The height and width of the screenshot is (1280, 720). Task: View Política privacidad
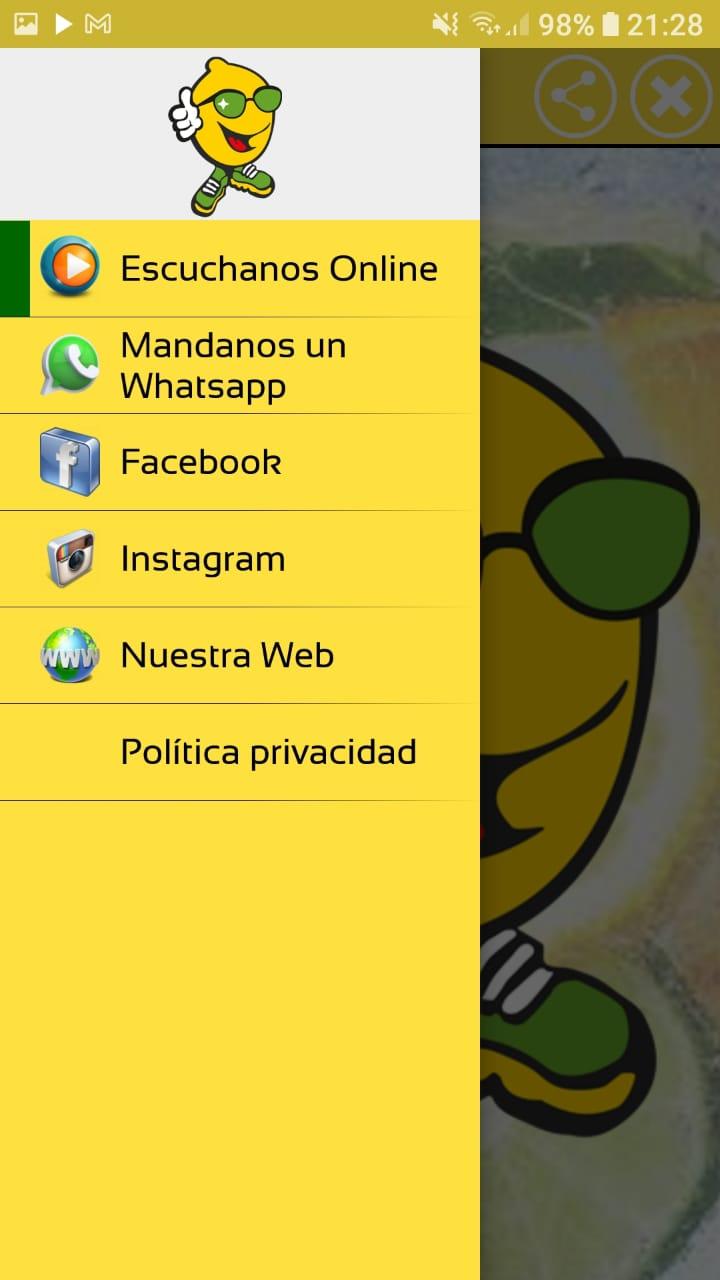[268, 752]
